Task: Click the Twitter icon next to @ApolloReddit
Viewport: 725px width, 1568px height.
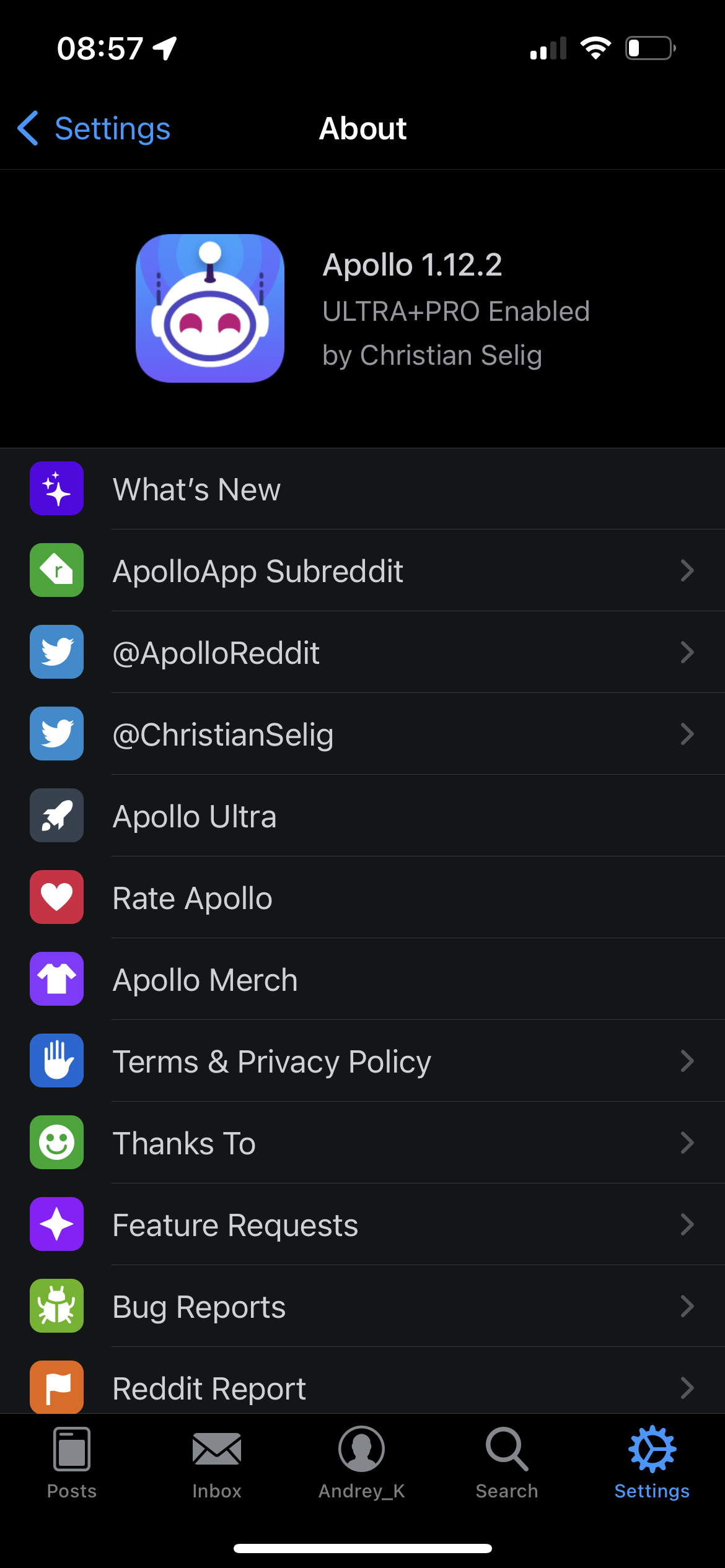Action: (56, 652)
